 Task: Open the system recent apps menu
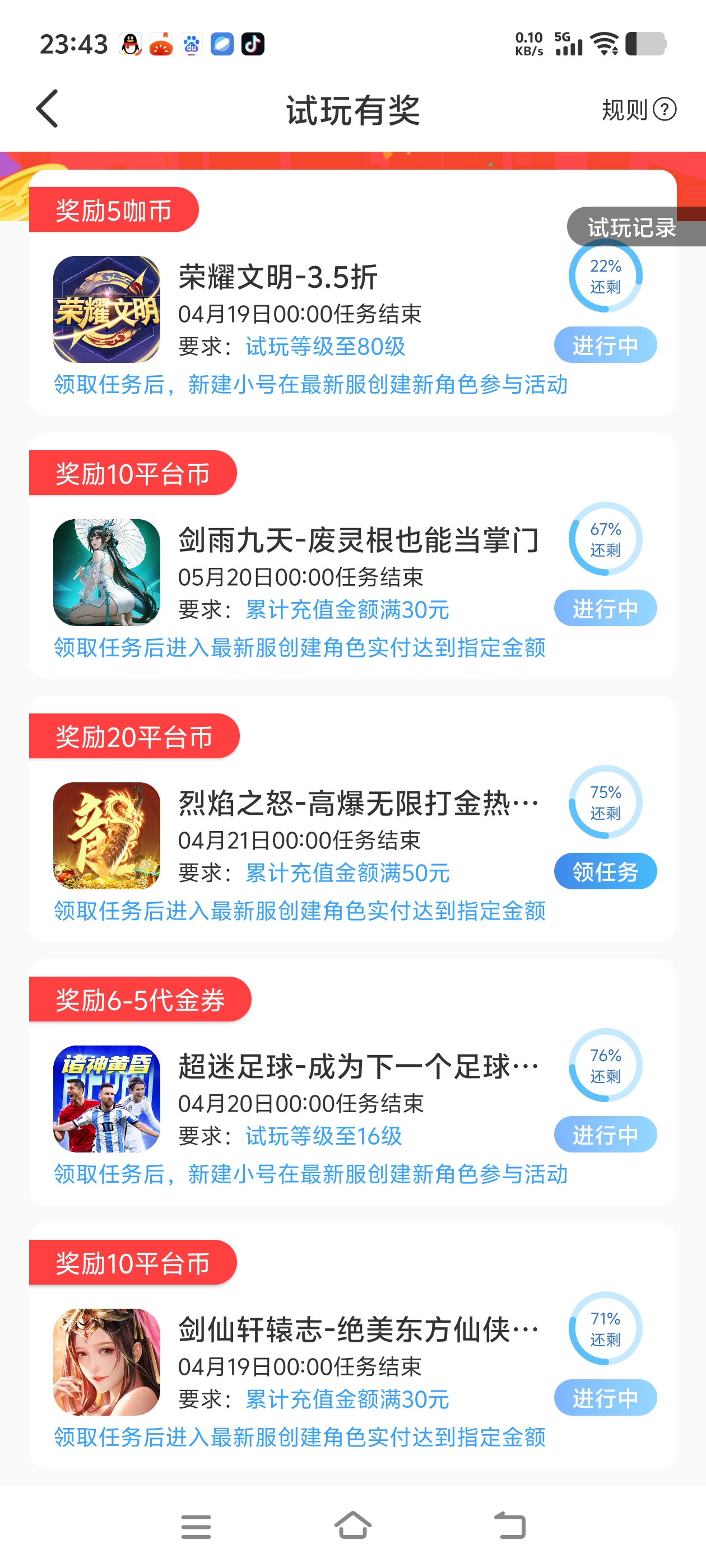[196, 1526]
